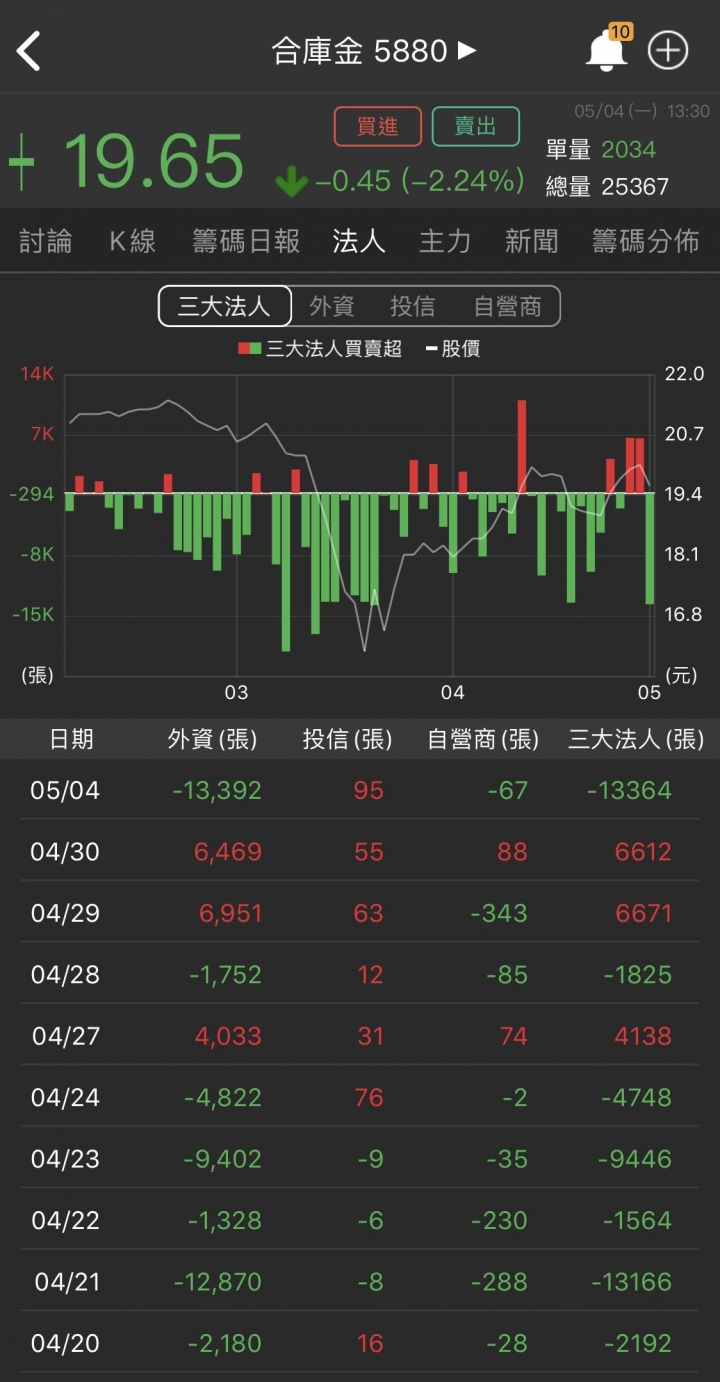Select the 法人 tab
Screen dimensions: 720x1382
click(359, 241)
